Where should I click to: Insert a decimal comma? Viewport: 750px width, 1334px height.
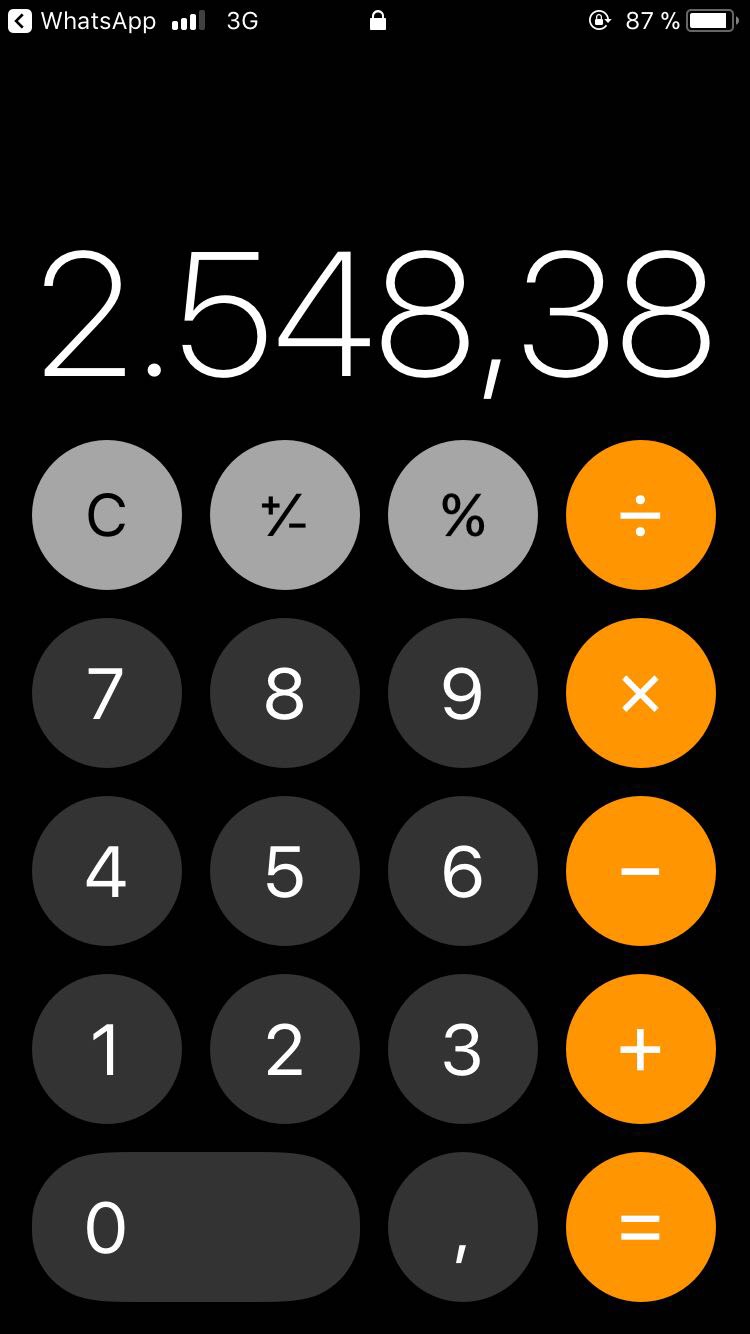click(463, 1227)
